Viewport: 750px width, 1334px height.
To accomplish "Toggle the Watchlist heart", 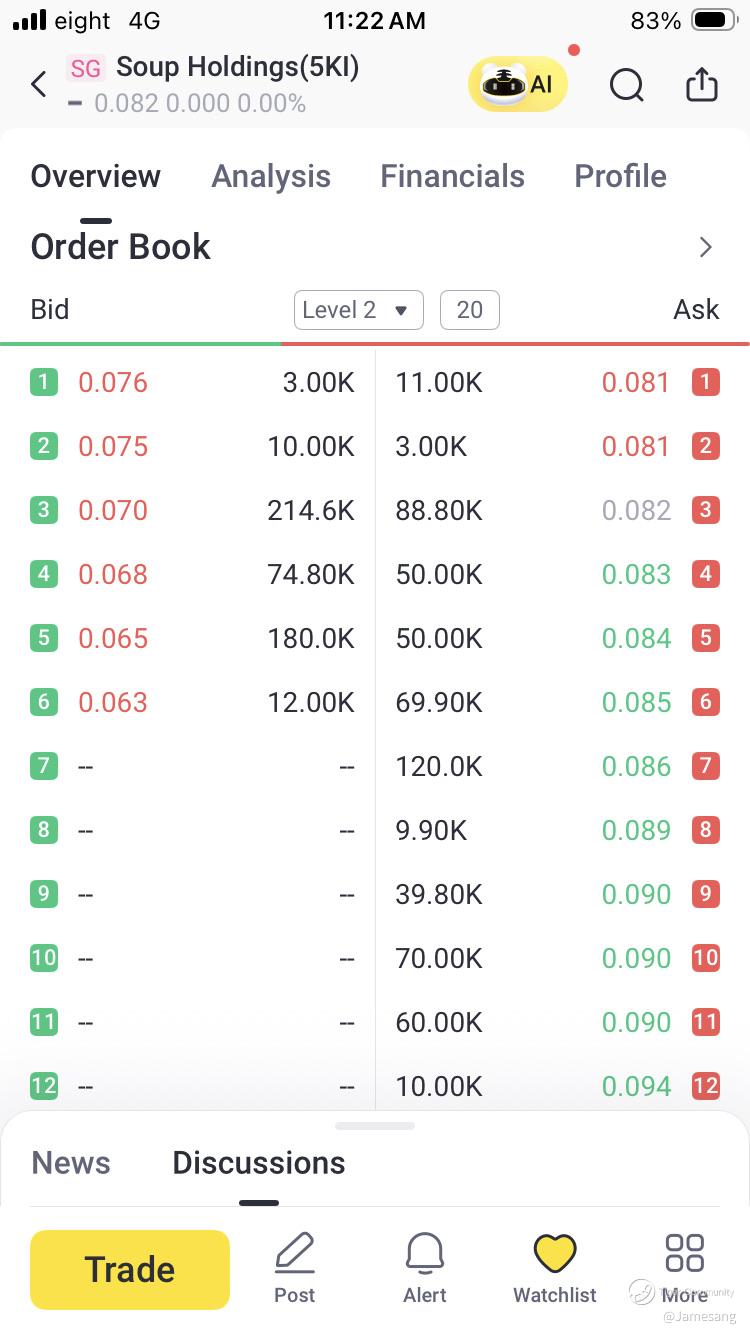I will point(555,1269).
